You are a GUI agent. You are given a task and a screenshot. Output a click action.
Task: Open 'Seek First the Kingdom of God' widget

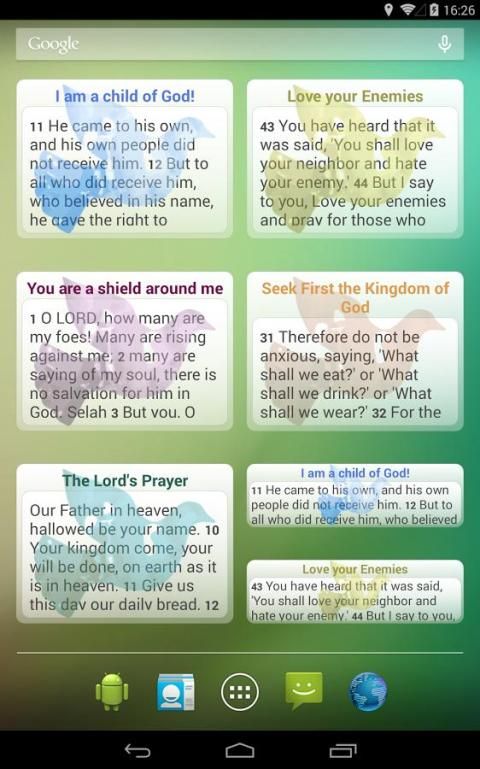pyautogui.click(x=355, y=351)
